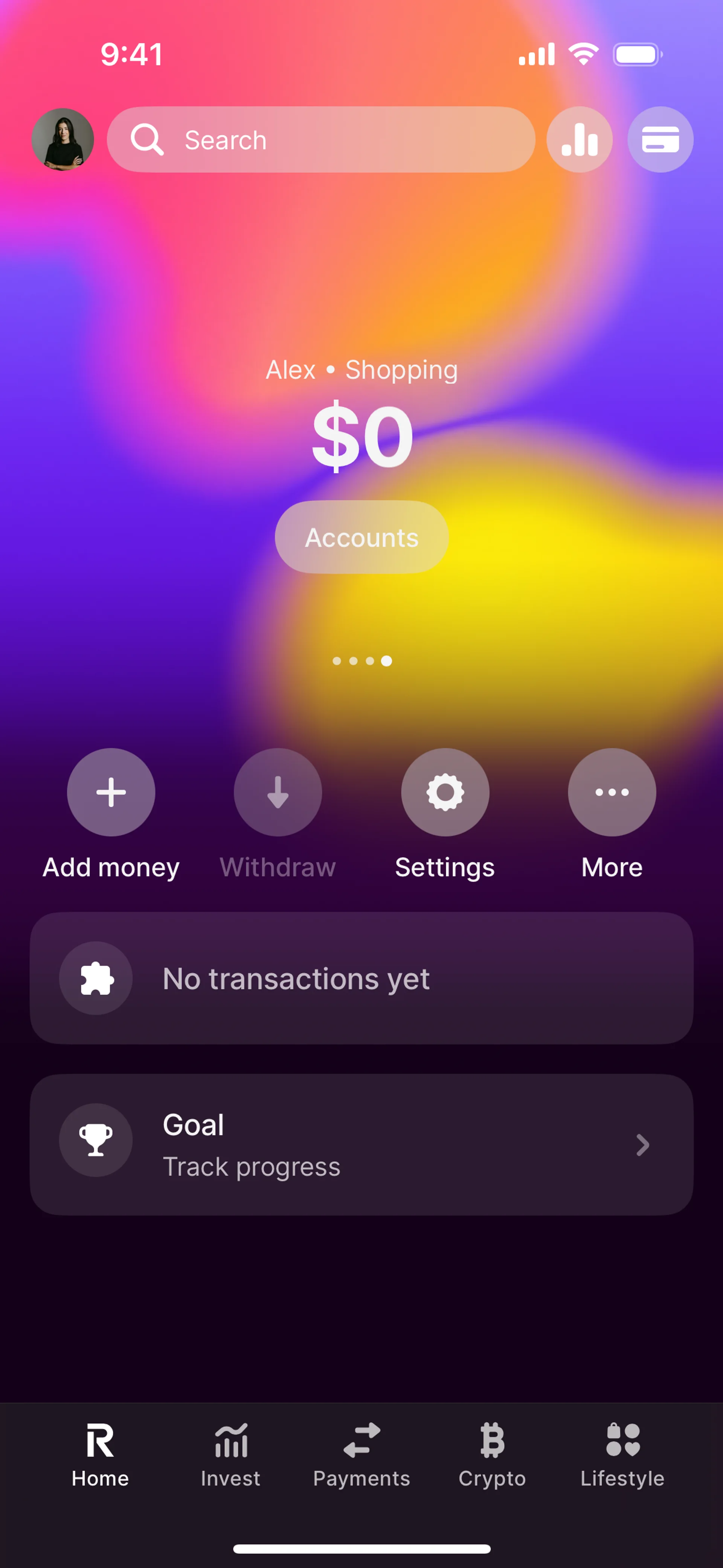Open the analytics bar chart icon
723x1568 pixels.
(x=579, y=139)
